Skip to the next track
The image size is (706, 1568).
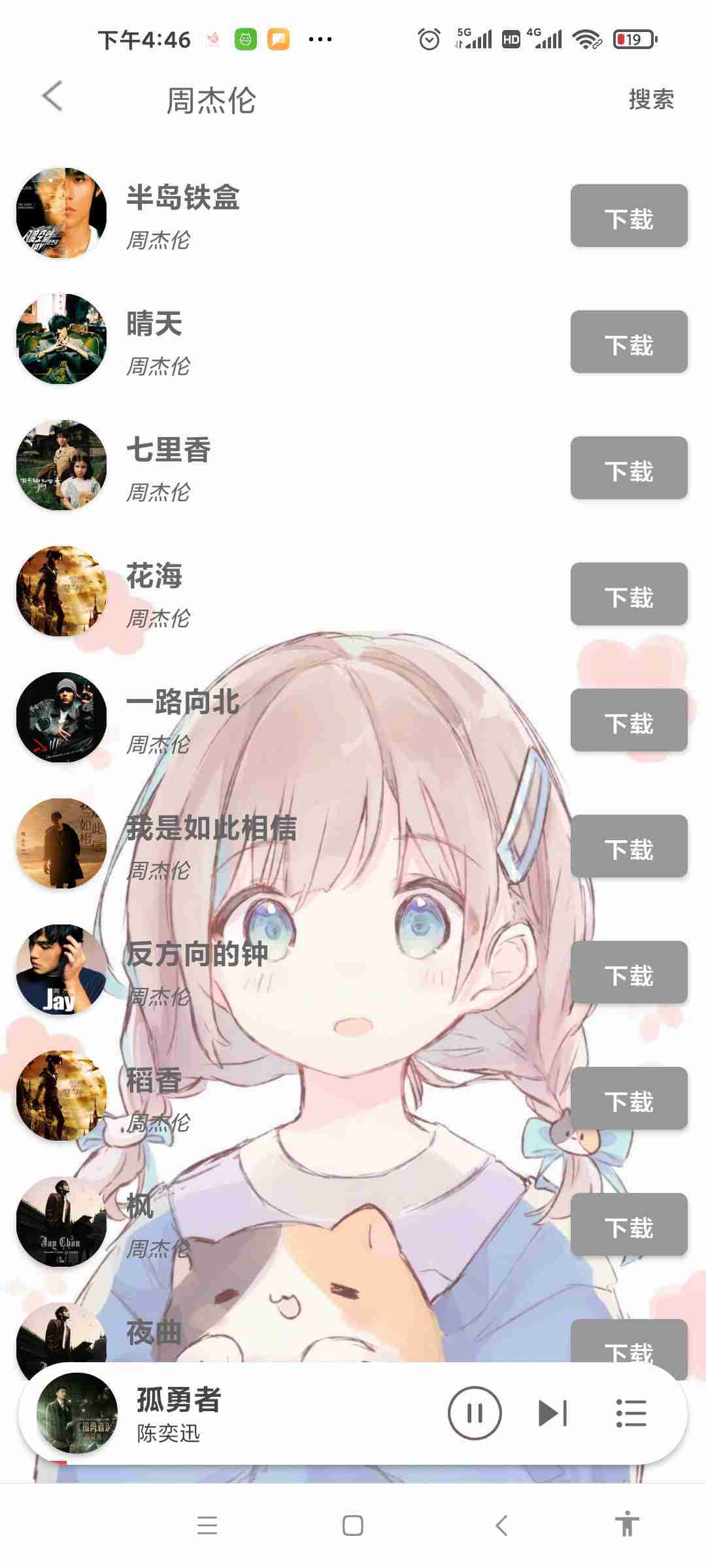552,1413
